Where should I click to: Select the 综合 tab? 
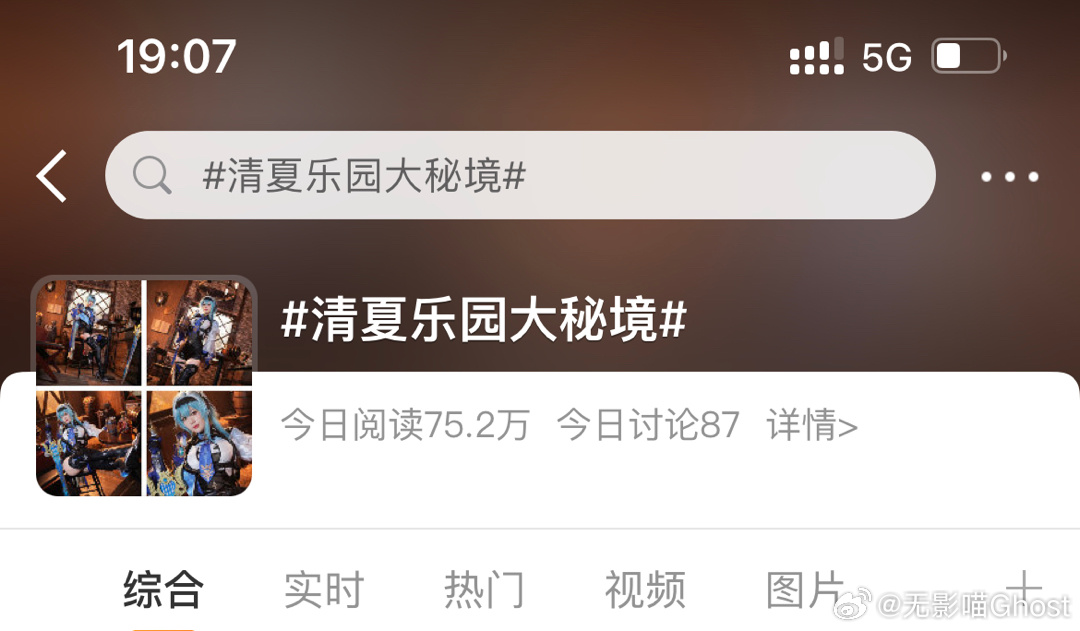163,589
